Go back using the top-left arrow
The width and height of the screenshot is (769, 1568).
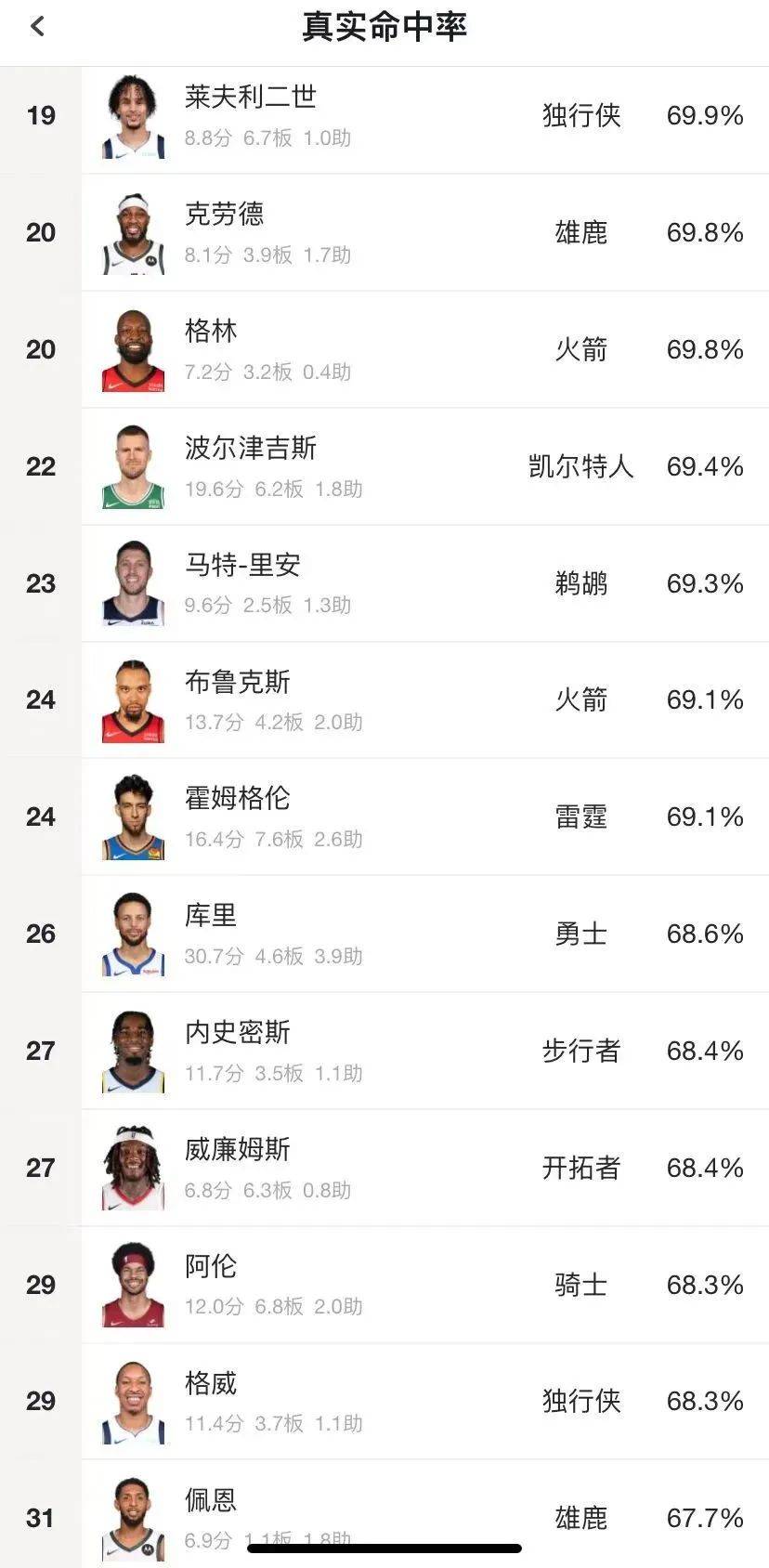click(37, 26)
